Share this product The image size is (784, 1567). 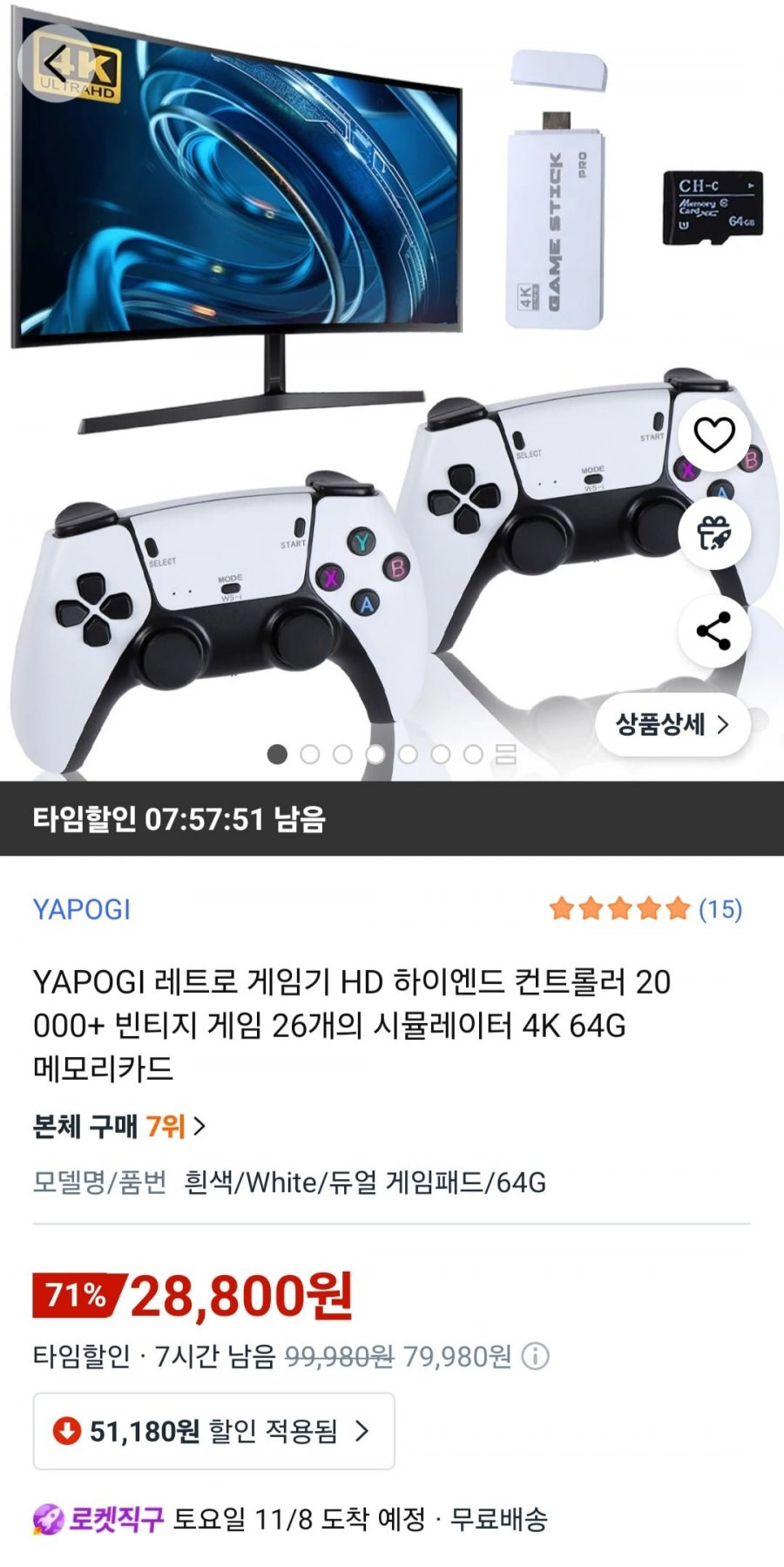[714, 631]
